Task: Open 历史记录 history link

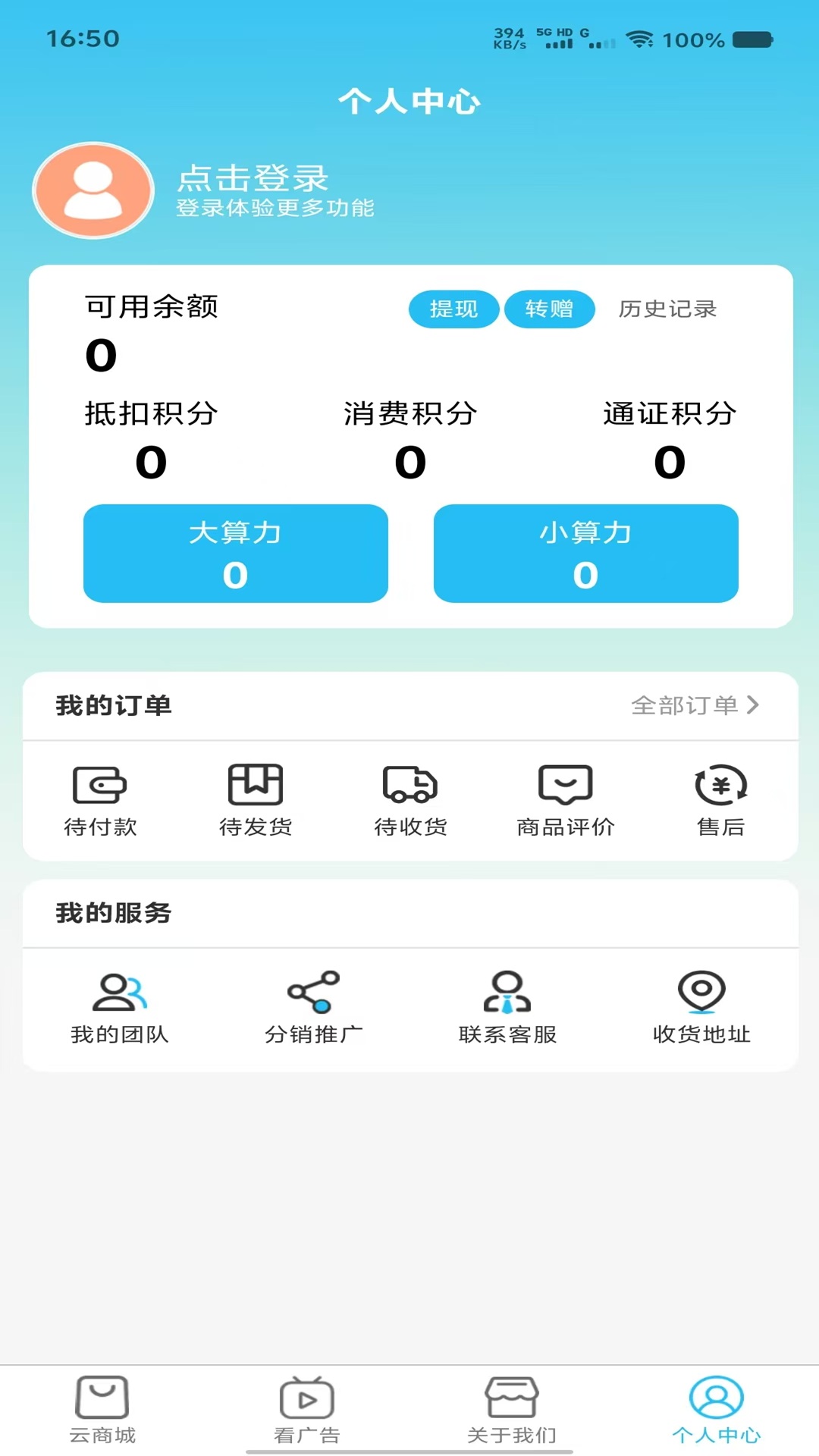Action: (x=668, y=309)
